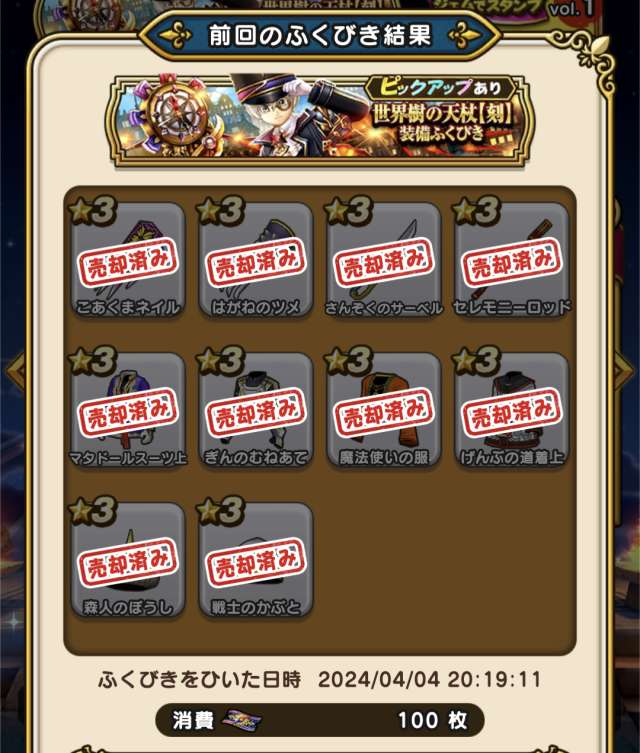Tap the セレモニーロッド item tile
This screenshot has height=753, width=640.
511,260
